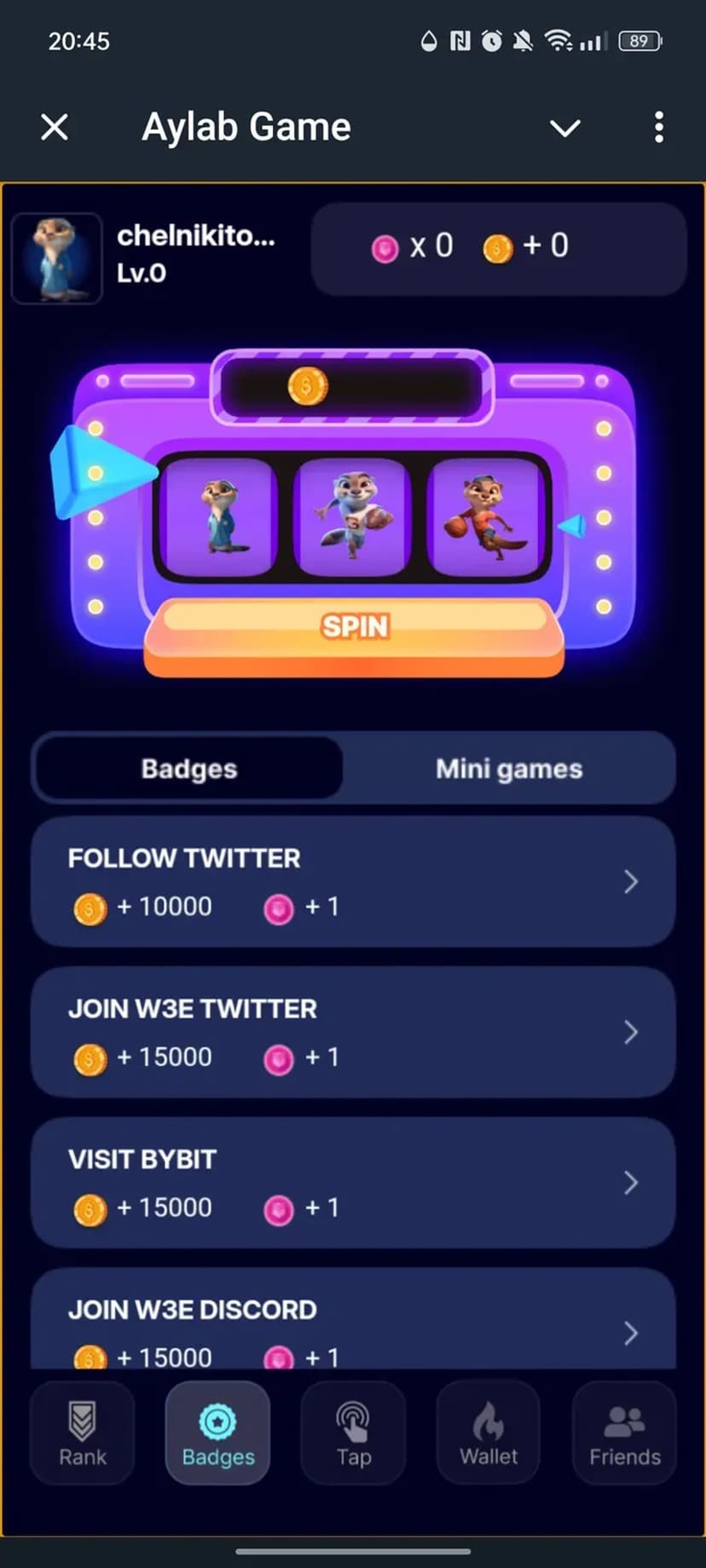The height and width of the screenshot is (1568, 706).
Task: Go to the Rank tab
Action: [x=83, y=1433]
